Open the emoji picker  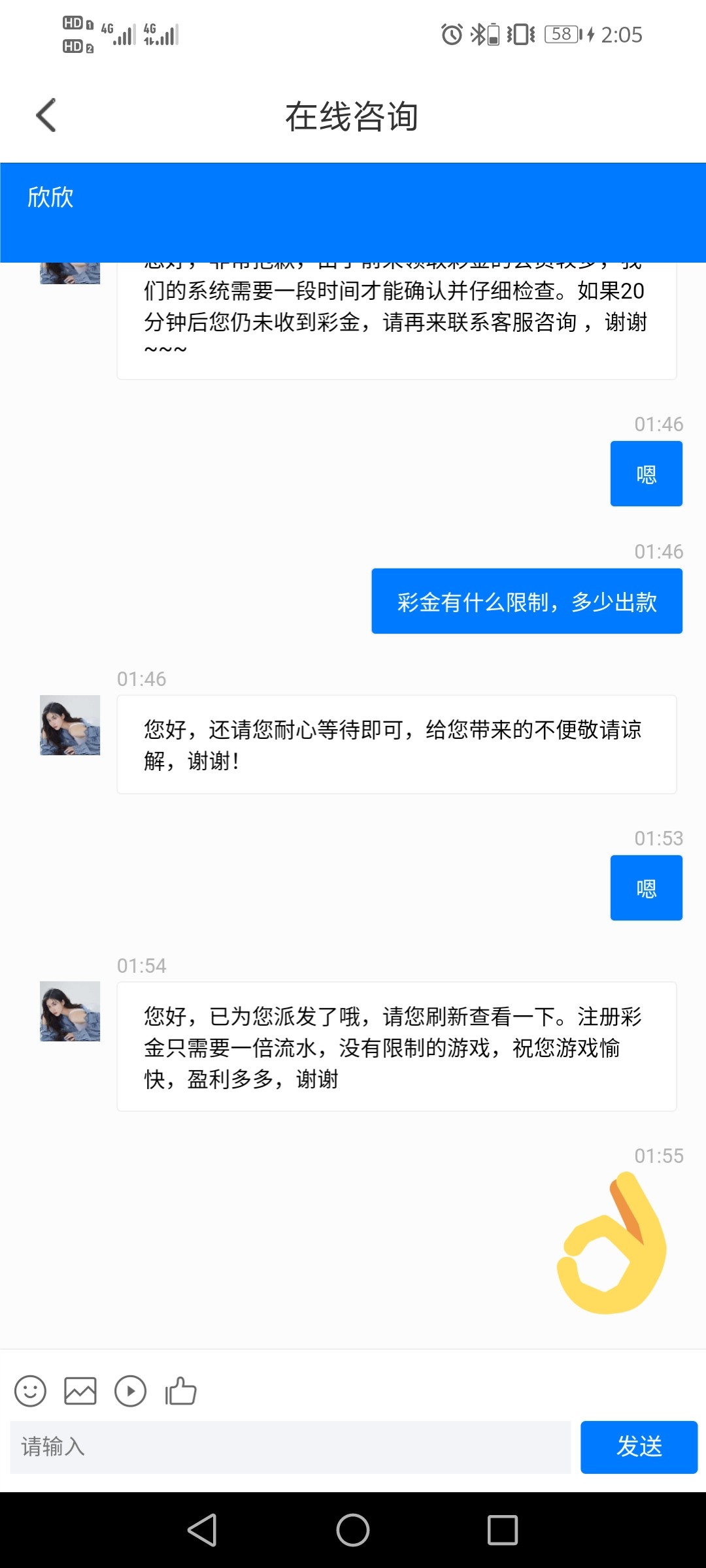(x=30, y=1391)
